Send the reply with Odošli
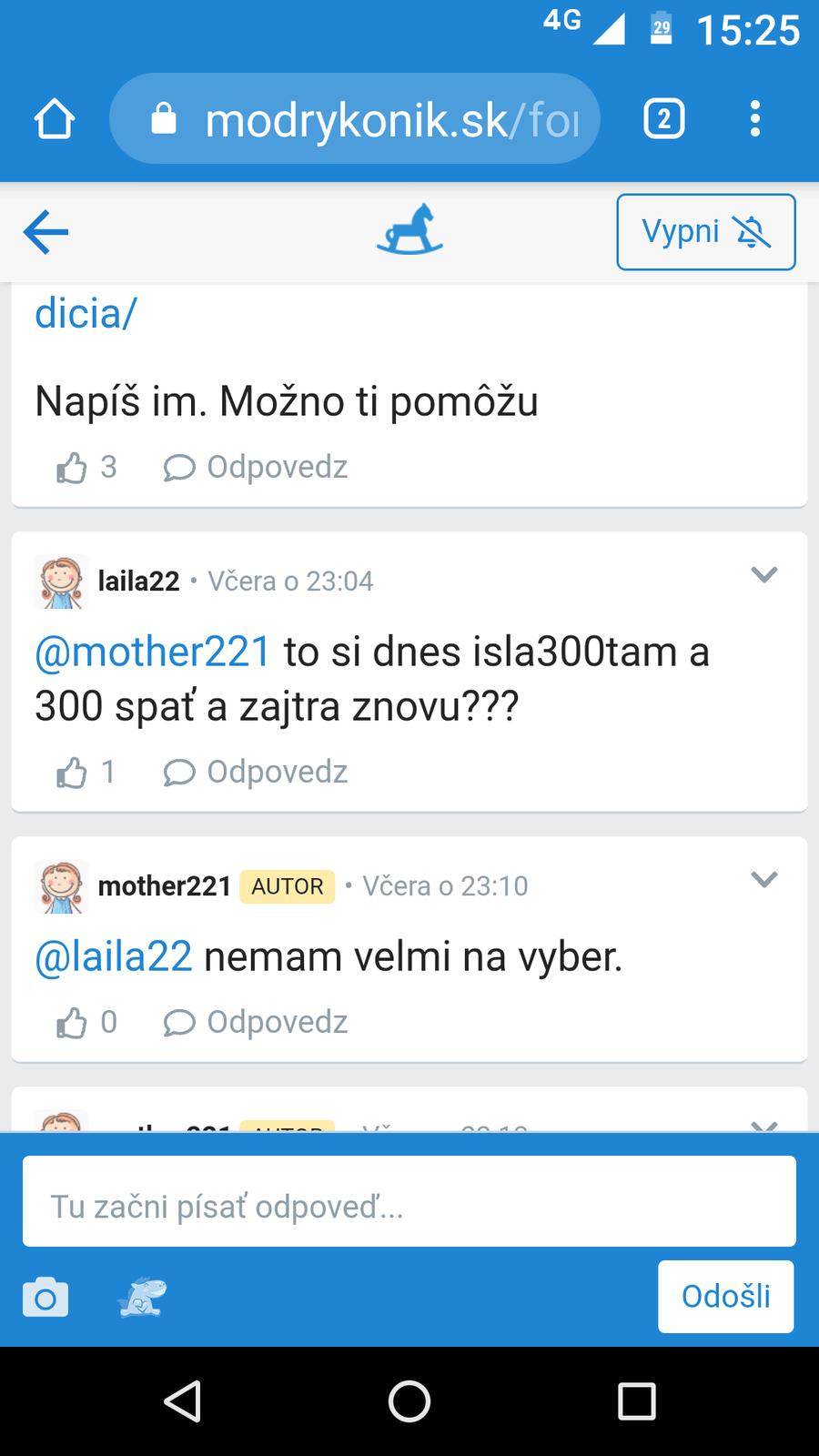The height and width of the screenshot is (1456, 819). coord(725,1297)
